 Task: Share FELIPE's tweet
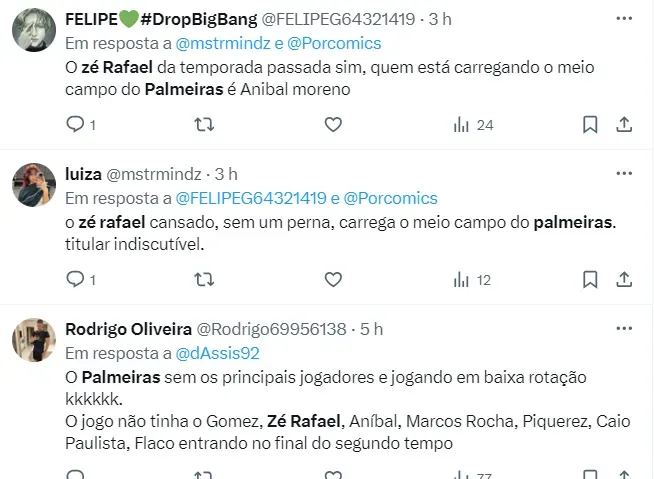pyautogui.click(x=623, y=125)
